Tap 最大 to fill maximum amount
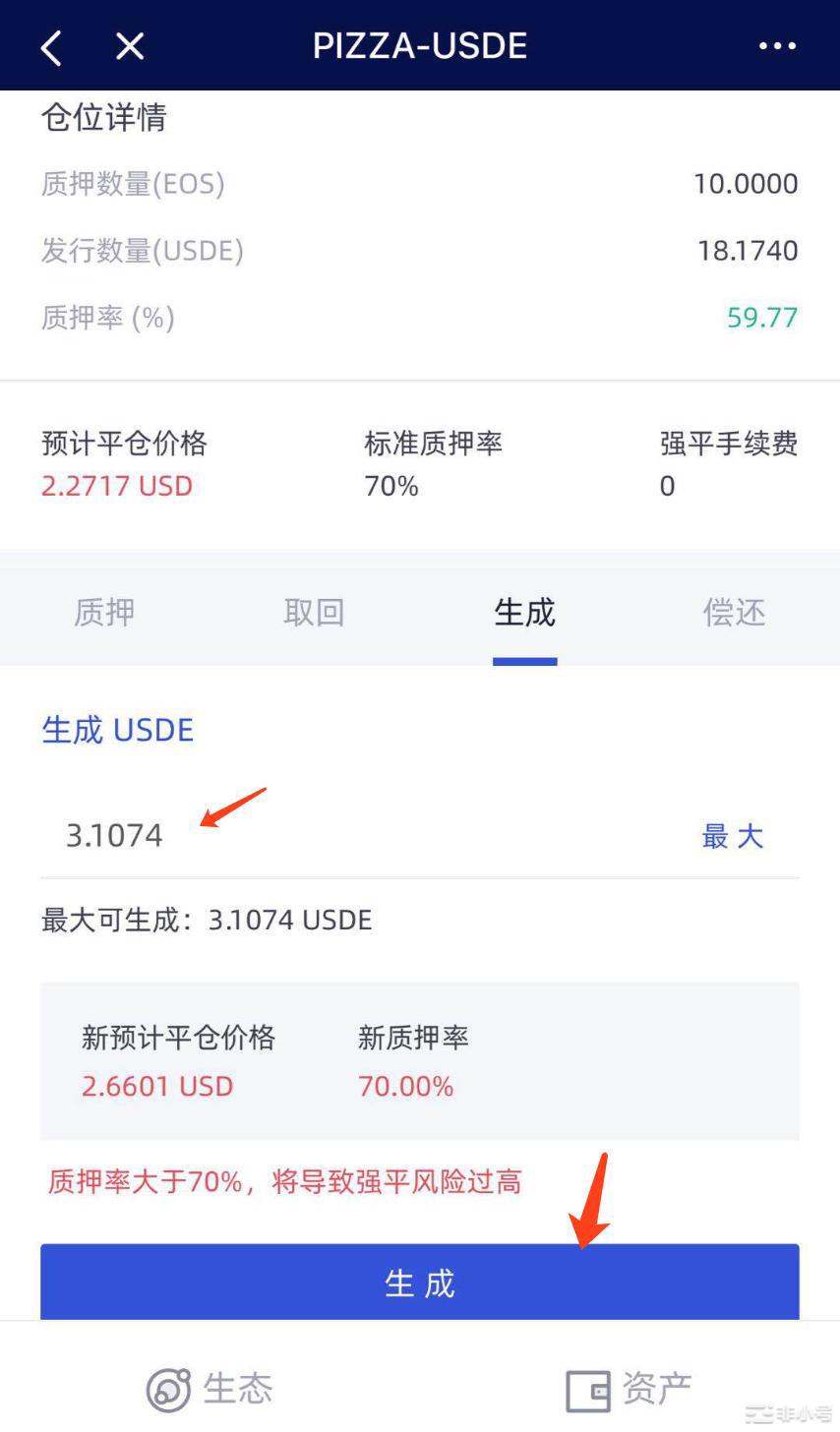 [x=732, y=835]
